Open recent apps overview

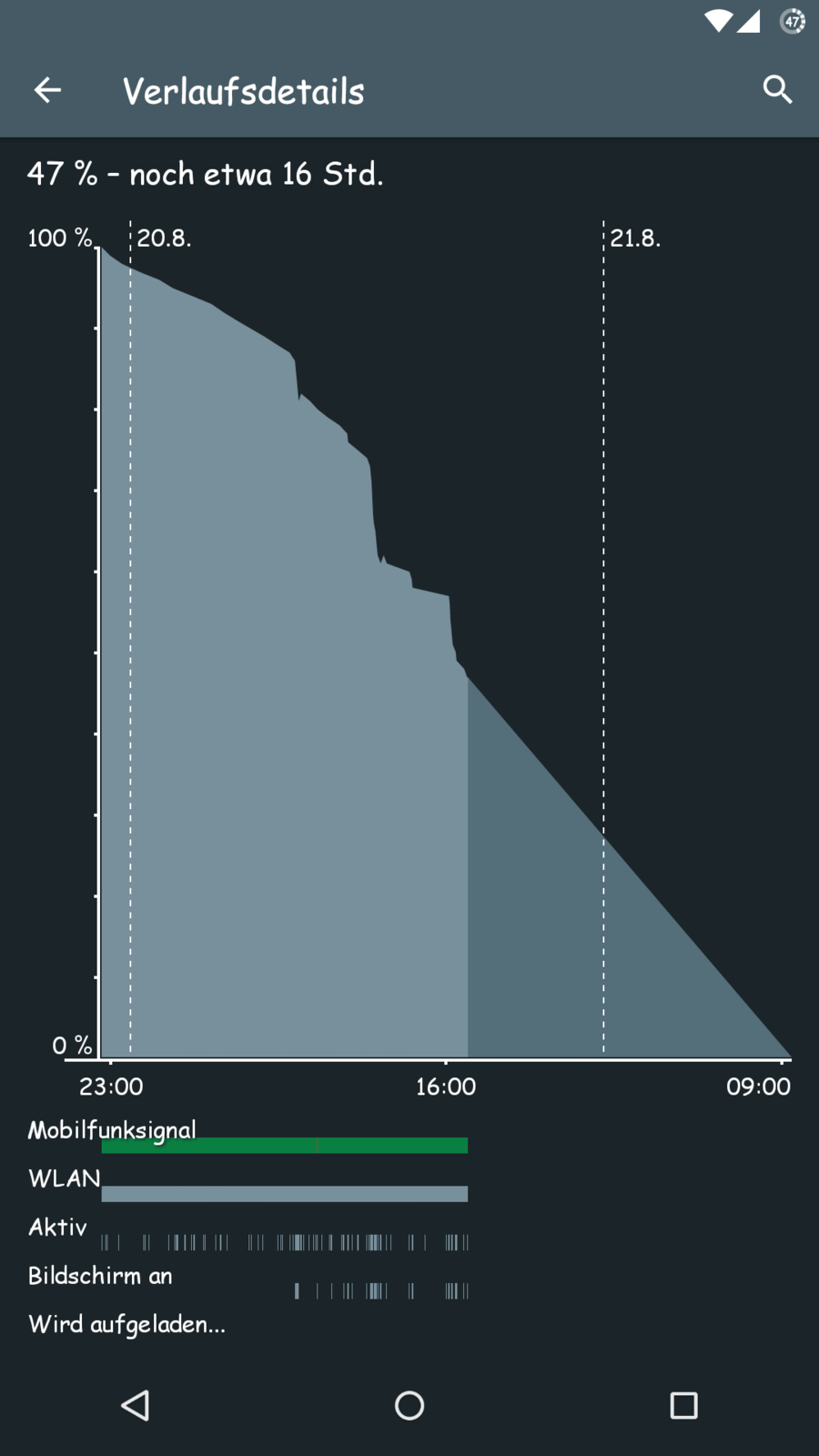[683, 1405]
